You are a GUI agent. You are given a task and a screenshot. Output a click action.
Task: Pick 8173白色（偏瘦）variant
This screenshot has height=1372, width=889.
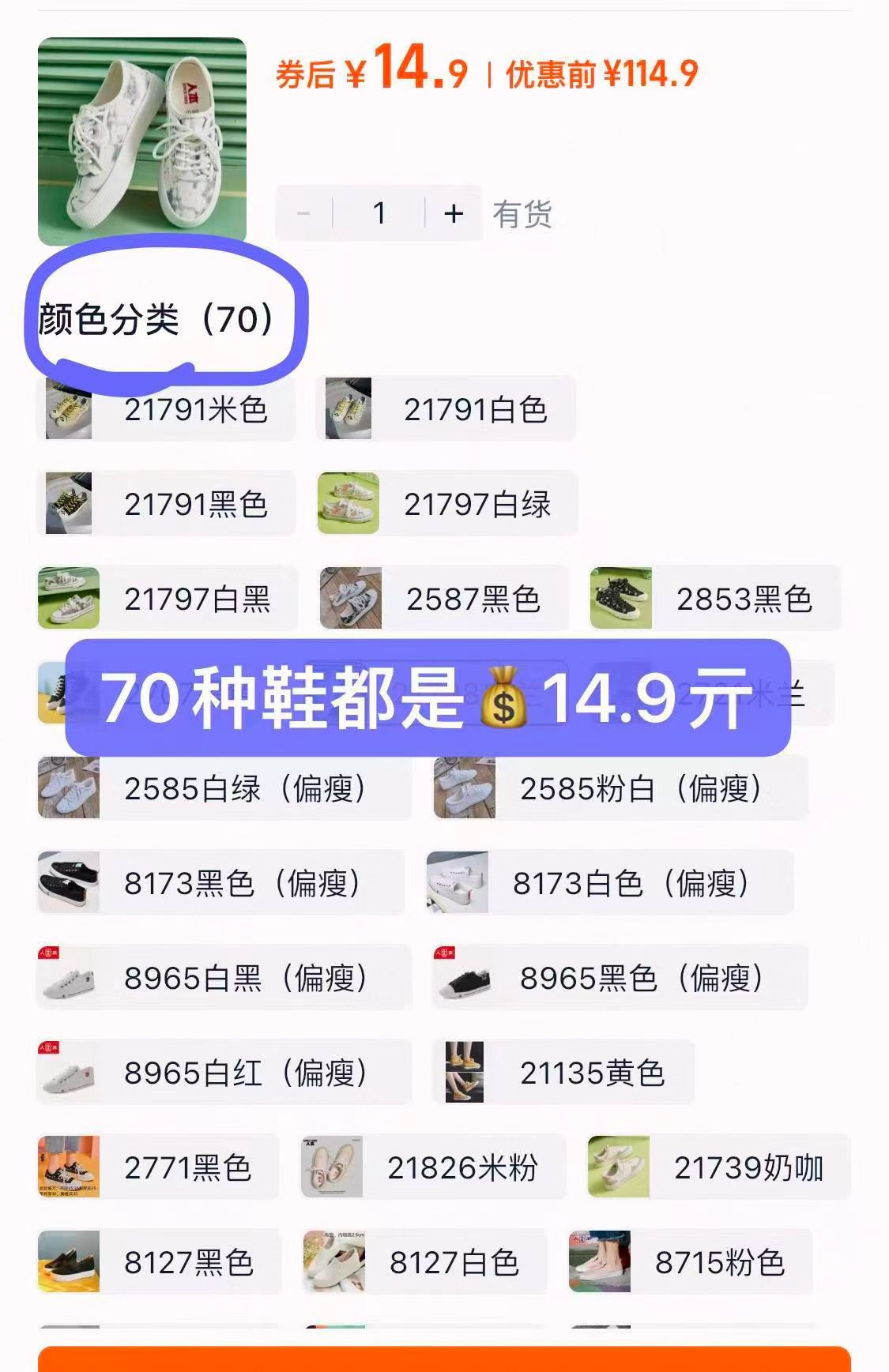tap(609, 883)
